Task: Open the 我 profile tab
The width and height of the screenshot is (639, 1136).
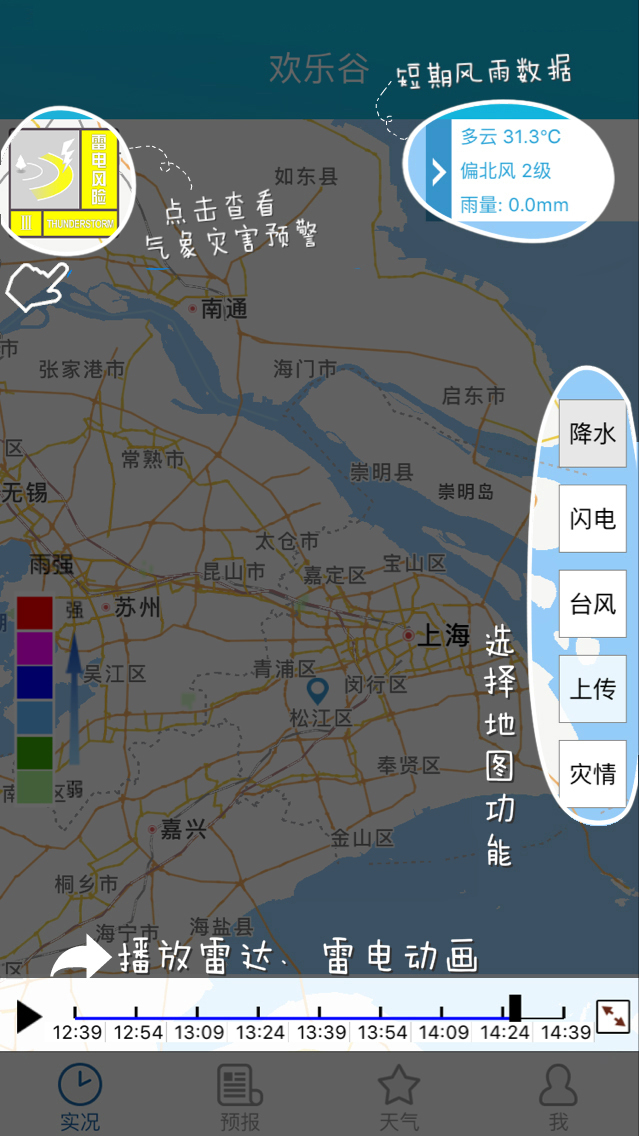Action: (x=558, y=1097)
